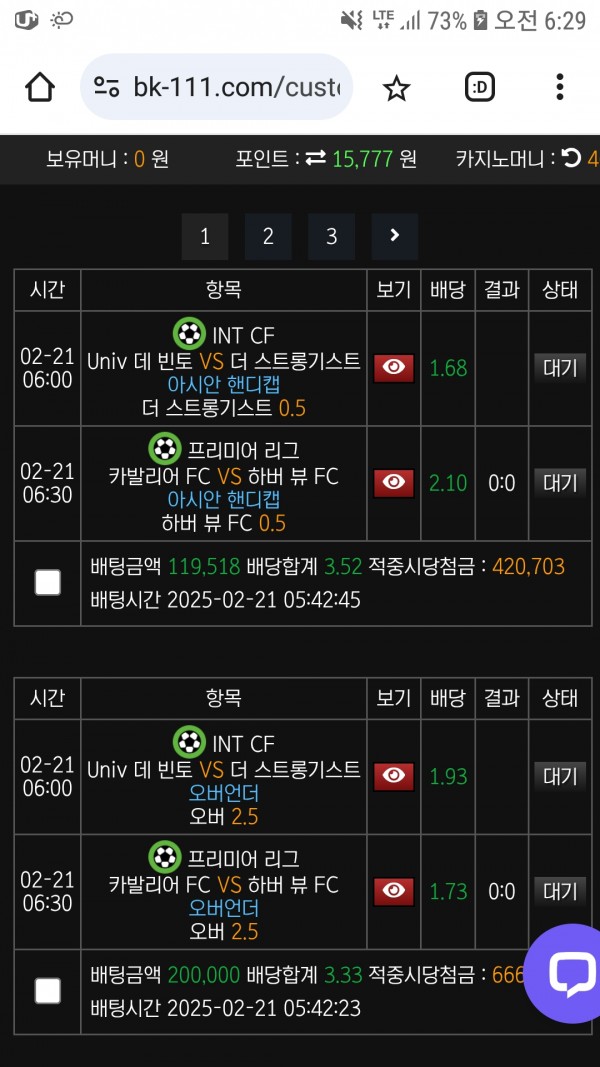
Task: Open the browser overflow menu
Action: point(559,87)
